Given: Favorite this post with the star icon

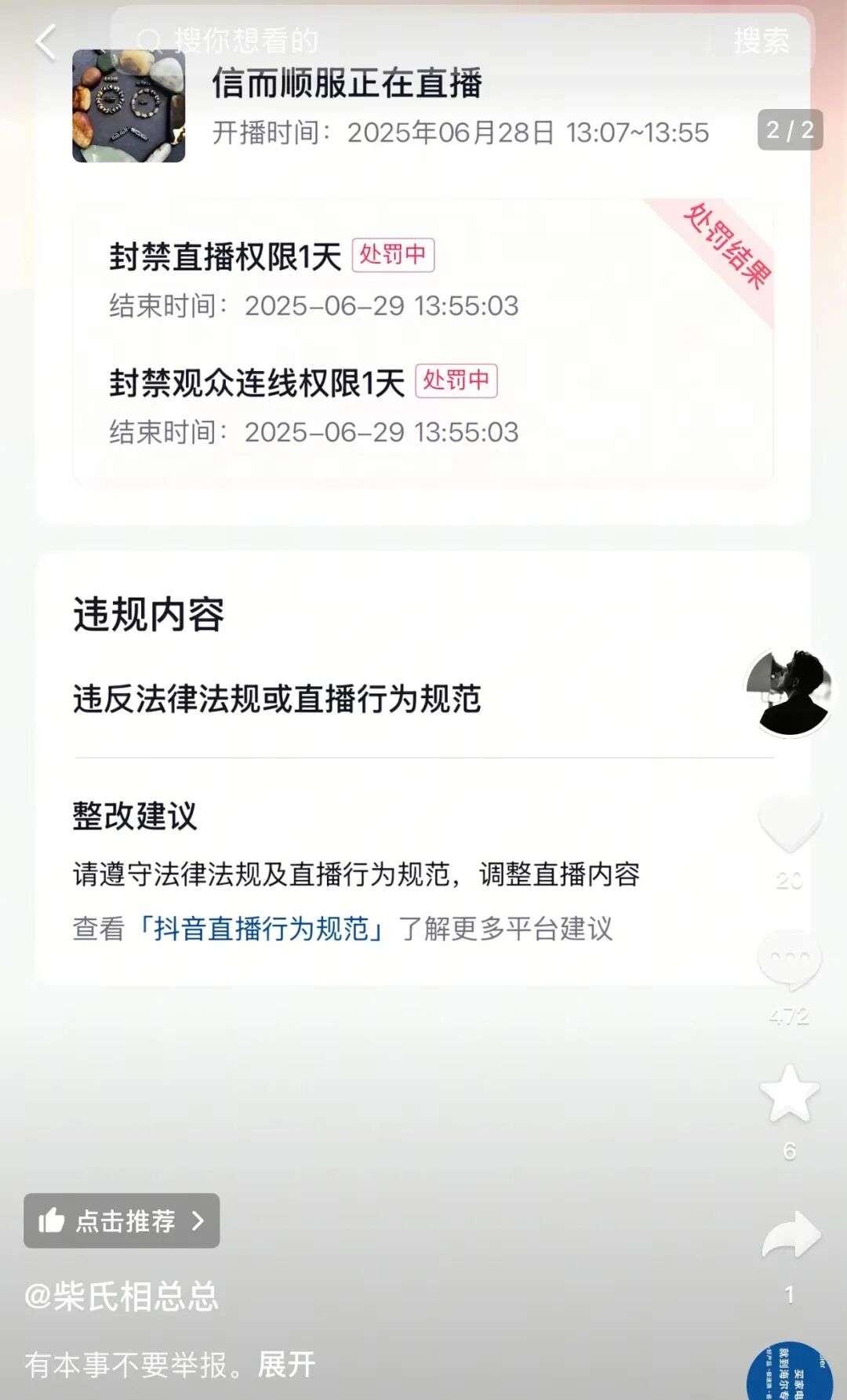Looking at the screenshot, I should click(789, 1093).
